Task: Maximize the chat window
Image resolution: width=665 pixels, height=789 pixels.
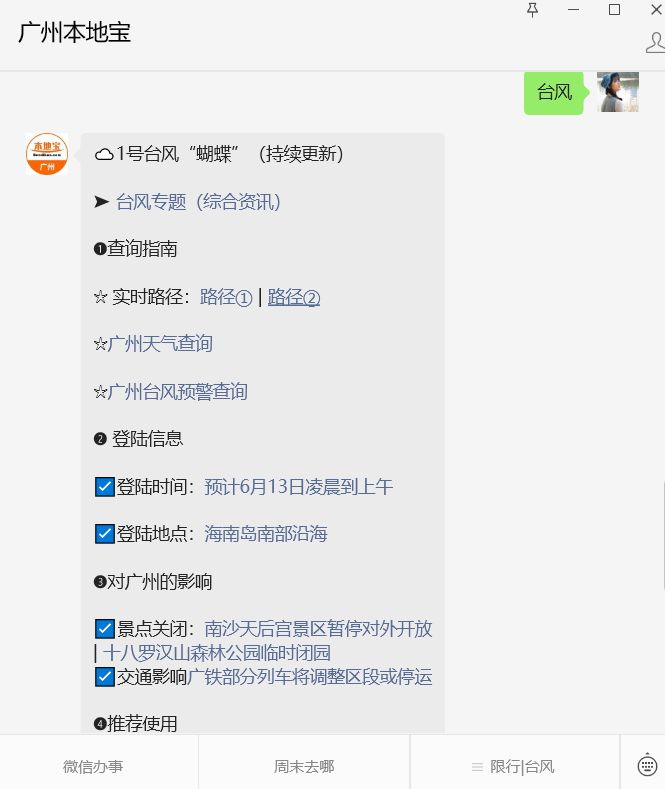Action: [x=614, y=10]
